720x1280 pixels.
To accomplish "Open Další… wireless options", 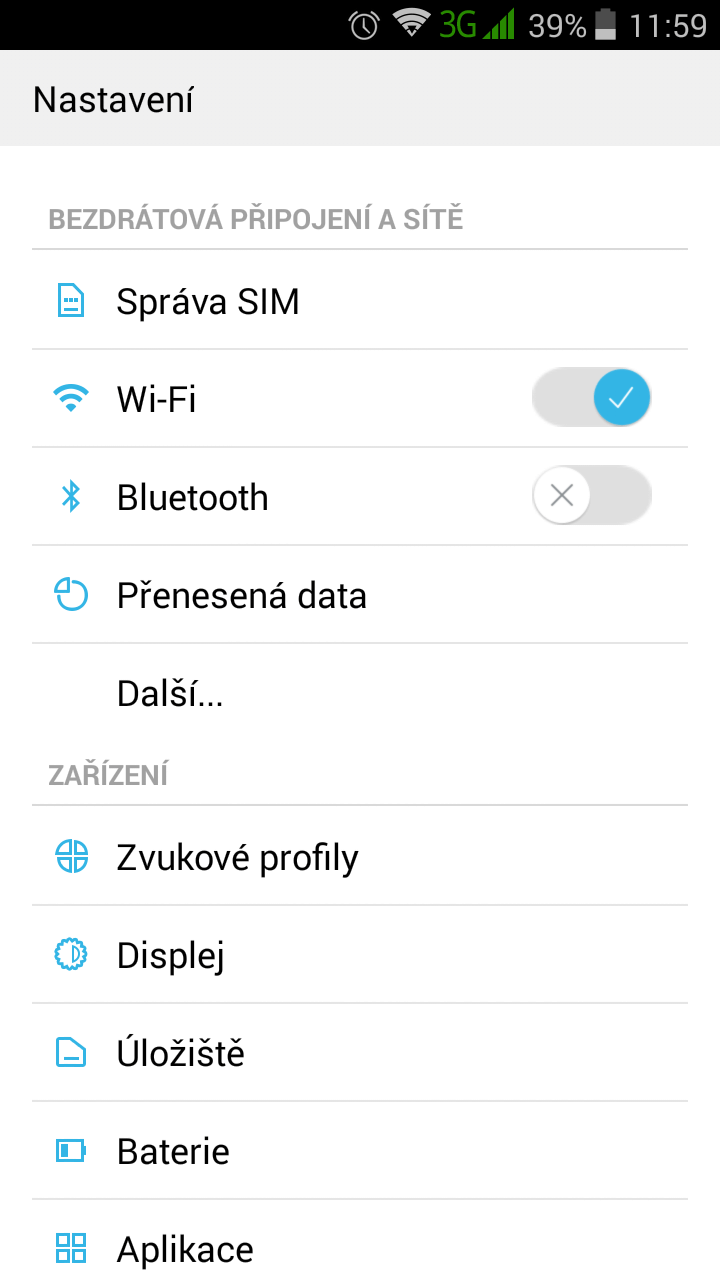I will pyautogui.click(x=360, y=692).
